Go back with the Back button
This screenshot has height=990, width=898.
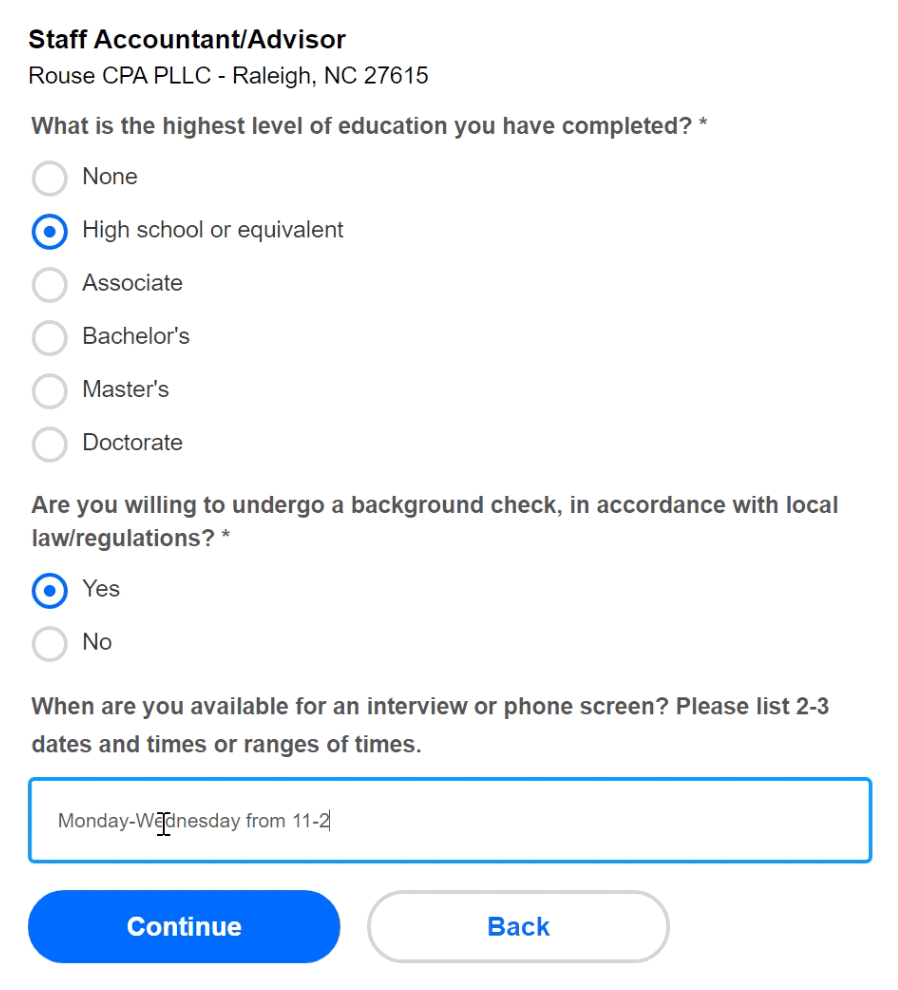(518, 927)
